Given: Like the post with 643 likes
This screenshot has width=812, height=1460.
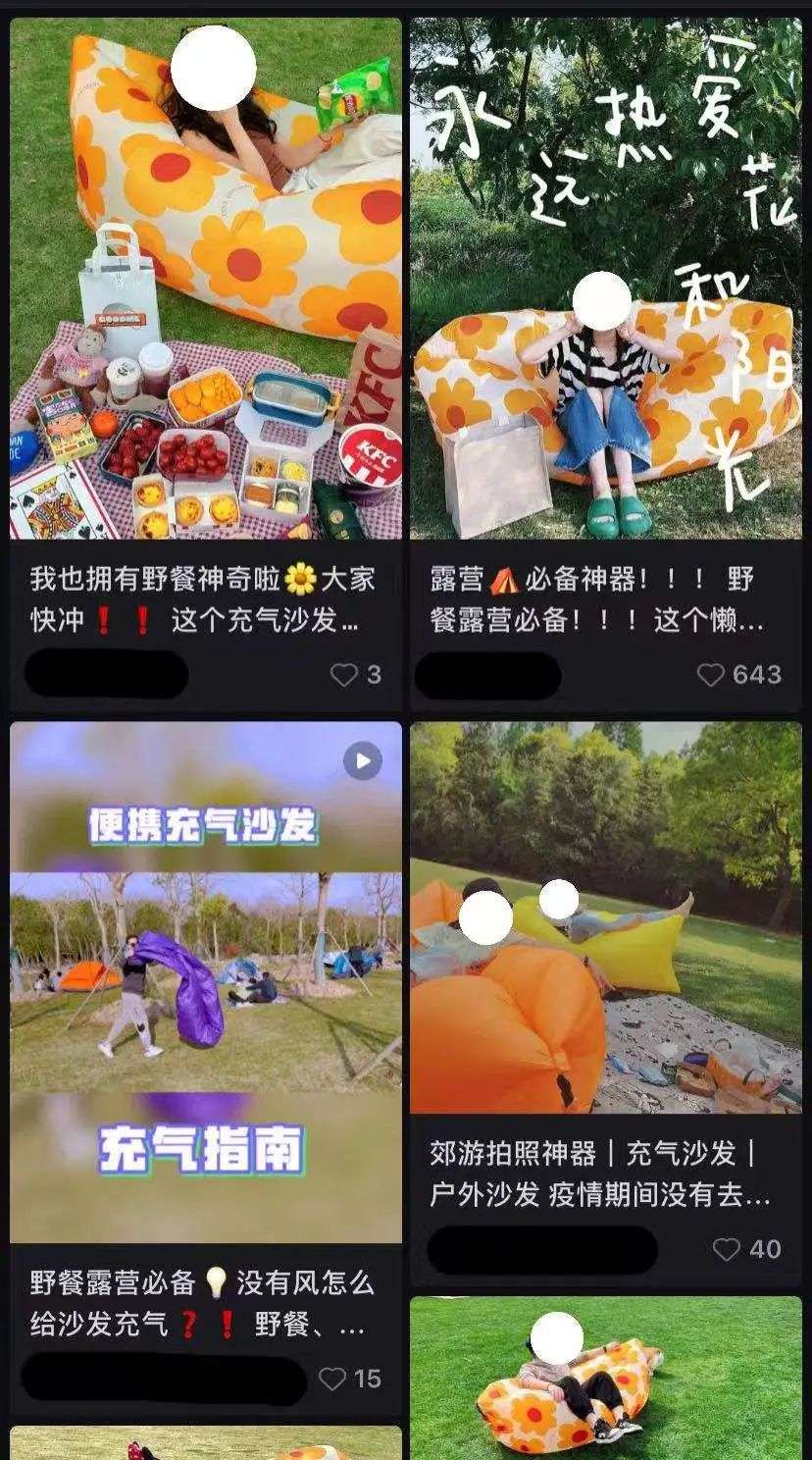Looking at the screenshot, I should click(711, 675).
